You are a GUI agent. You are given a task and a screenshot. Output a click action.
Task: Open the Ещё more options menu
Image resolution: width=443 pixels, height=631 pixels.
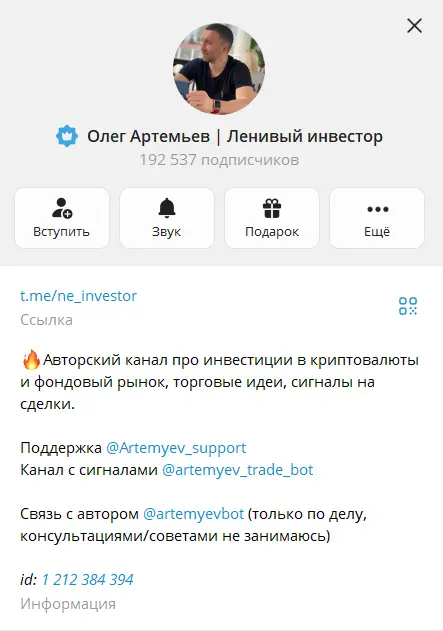377,218
